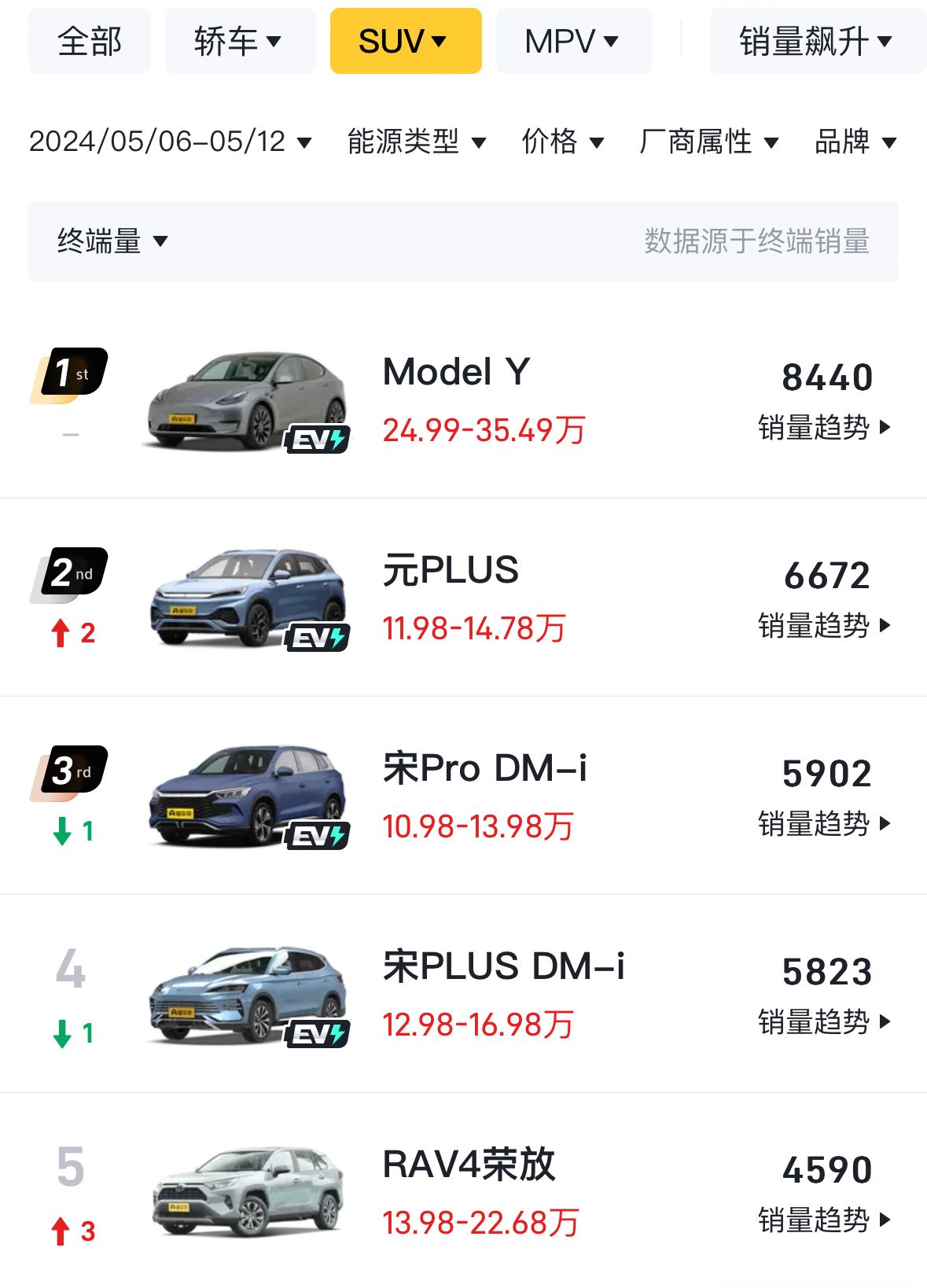Expand the SUV category tab
927x1288 pixels.
(x=404, y=42)
